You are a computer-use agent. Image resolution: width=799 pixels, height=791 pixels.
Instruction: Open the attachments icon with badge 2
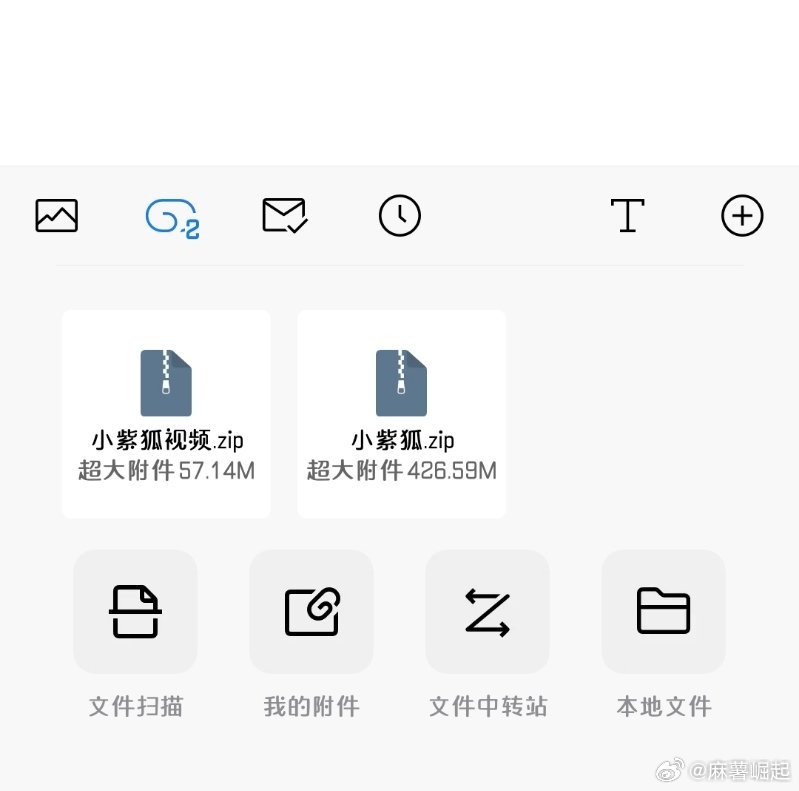[171, 217]
